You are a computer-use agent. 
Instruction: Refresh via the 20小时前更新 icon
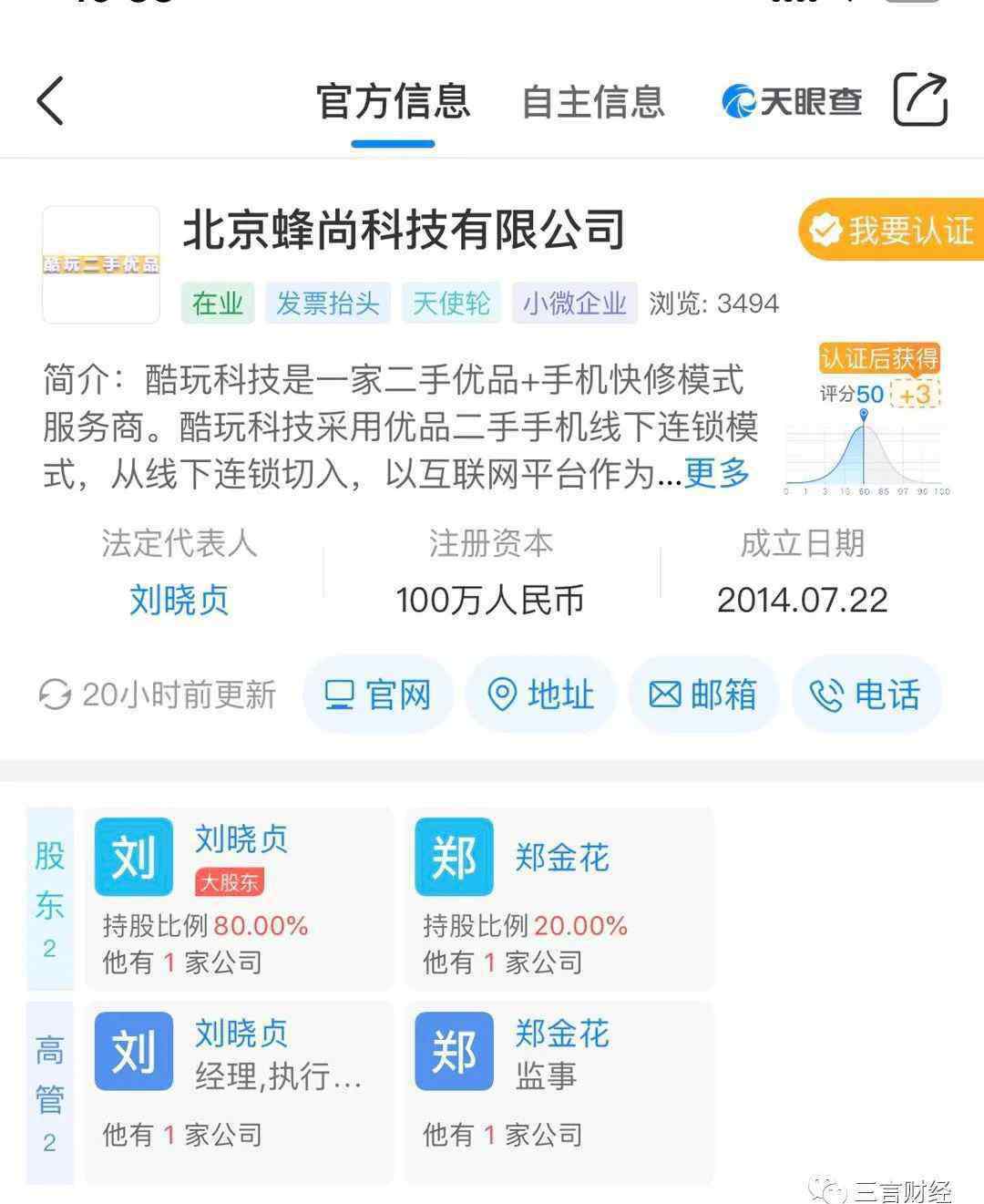pos(55,695)
